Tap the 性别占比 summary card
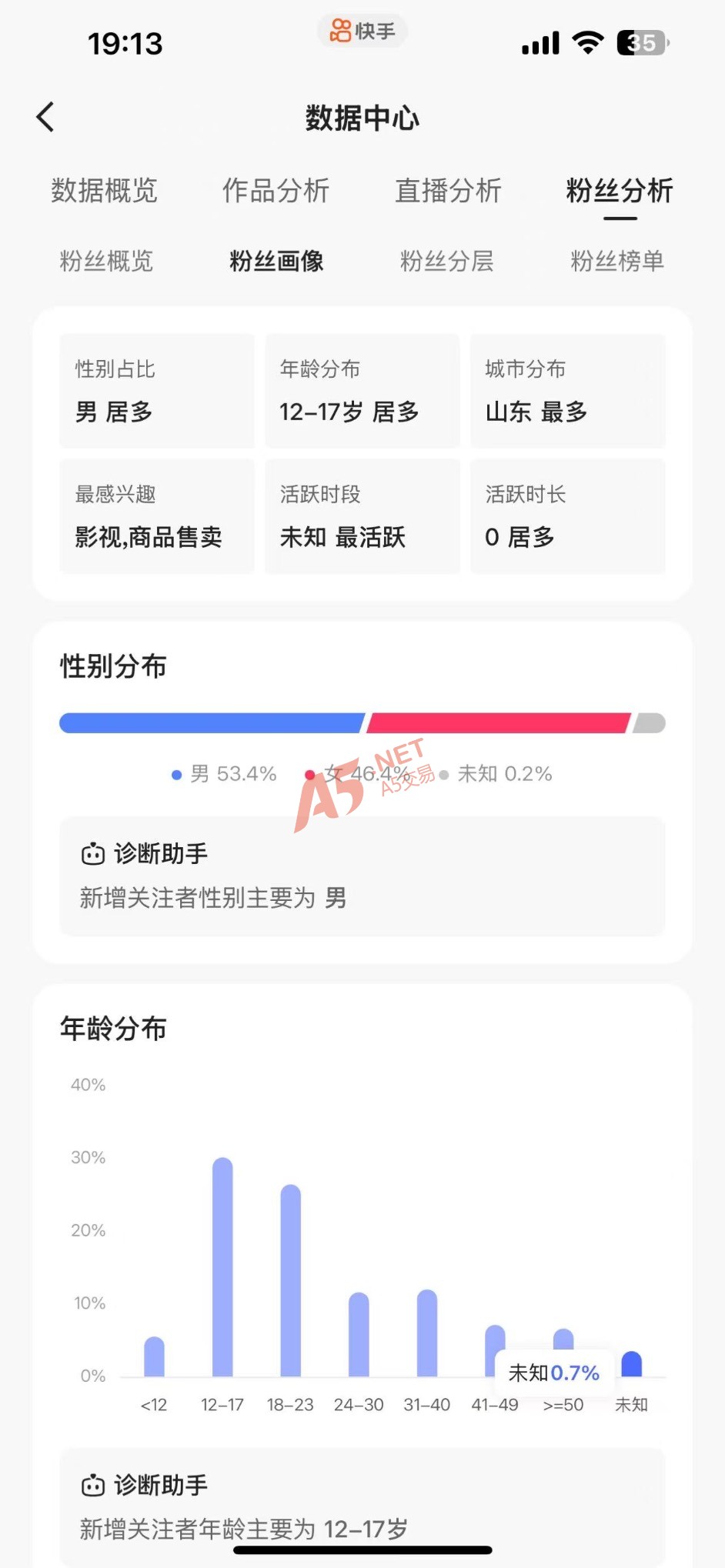Screen dimensions: 725x1568 [x=157, y=391]
